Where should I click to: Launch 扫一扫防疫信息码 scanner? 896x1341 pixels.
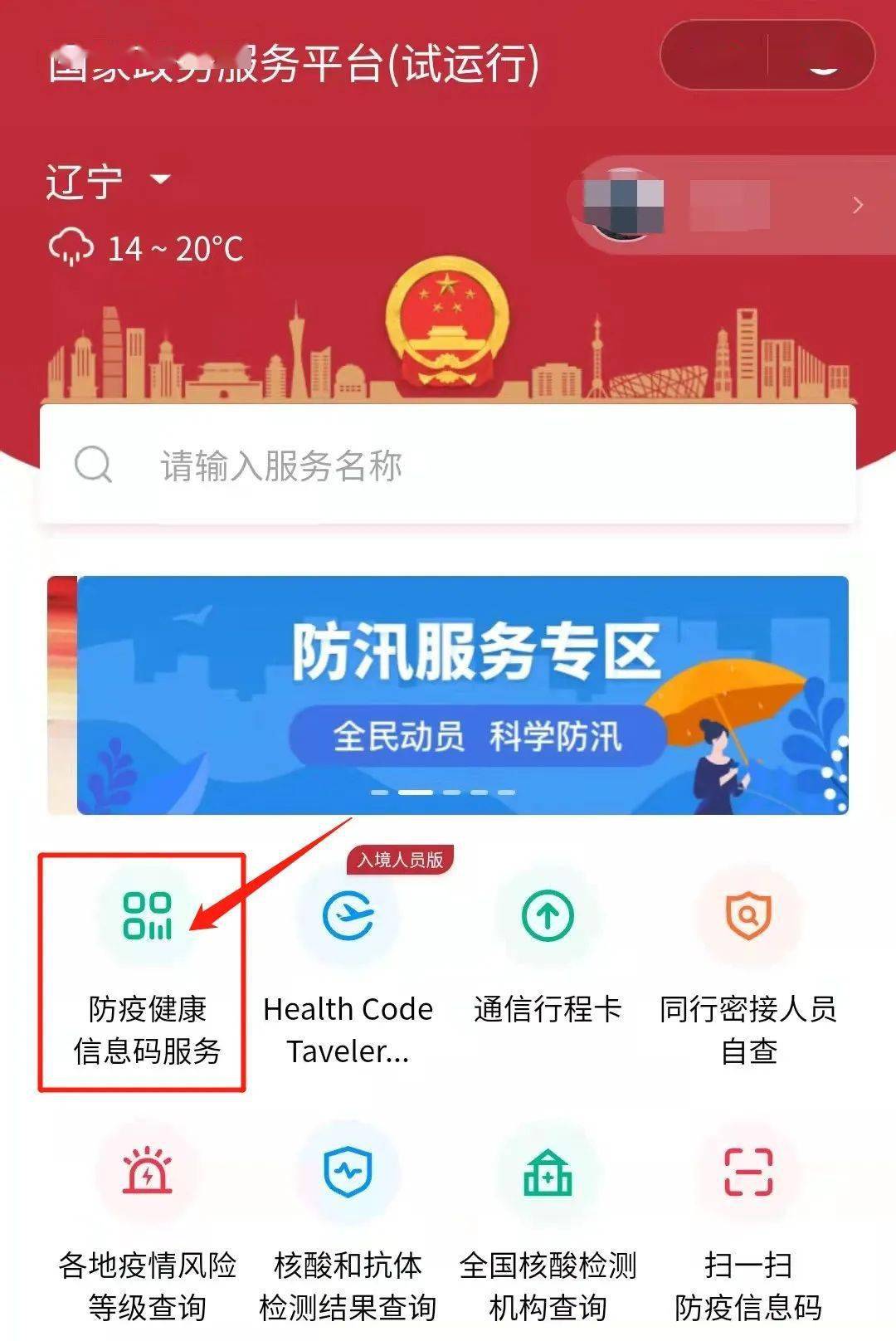[x=748, y=1228]
